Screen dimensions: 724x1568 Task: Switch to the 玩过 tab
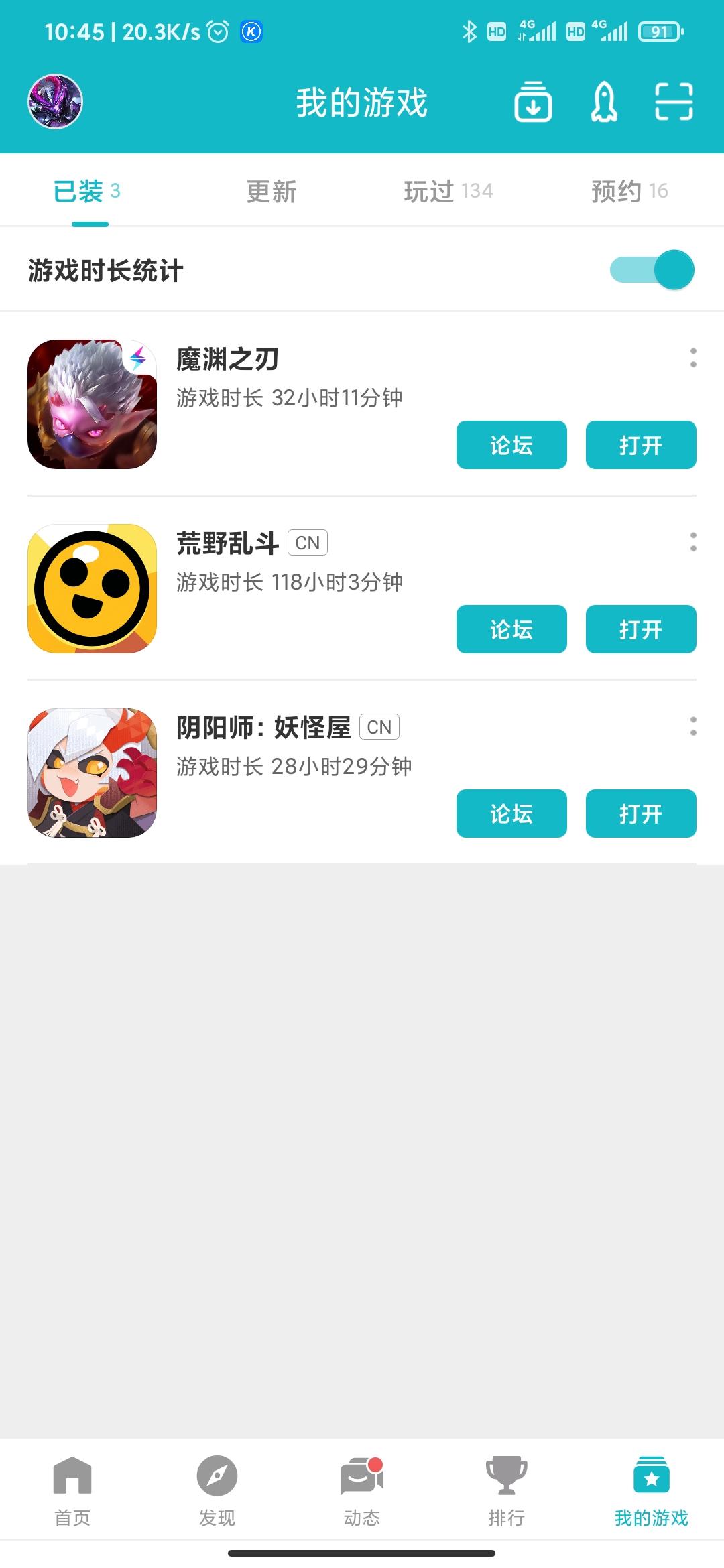(x=448, y=192)
